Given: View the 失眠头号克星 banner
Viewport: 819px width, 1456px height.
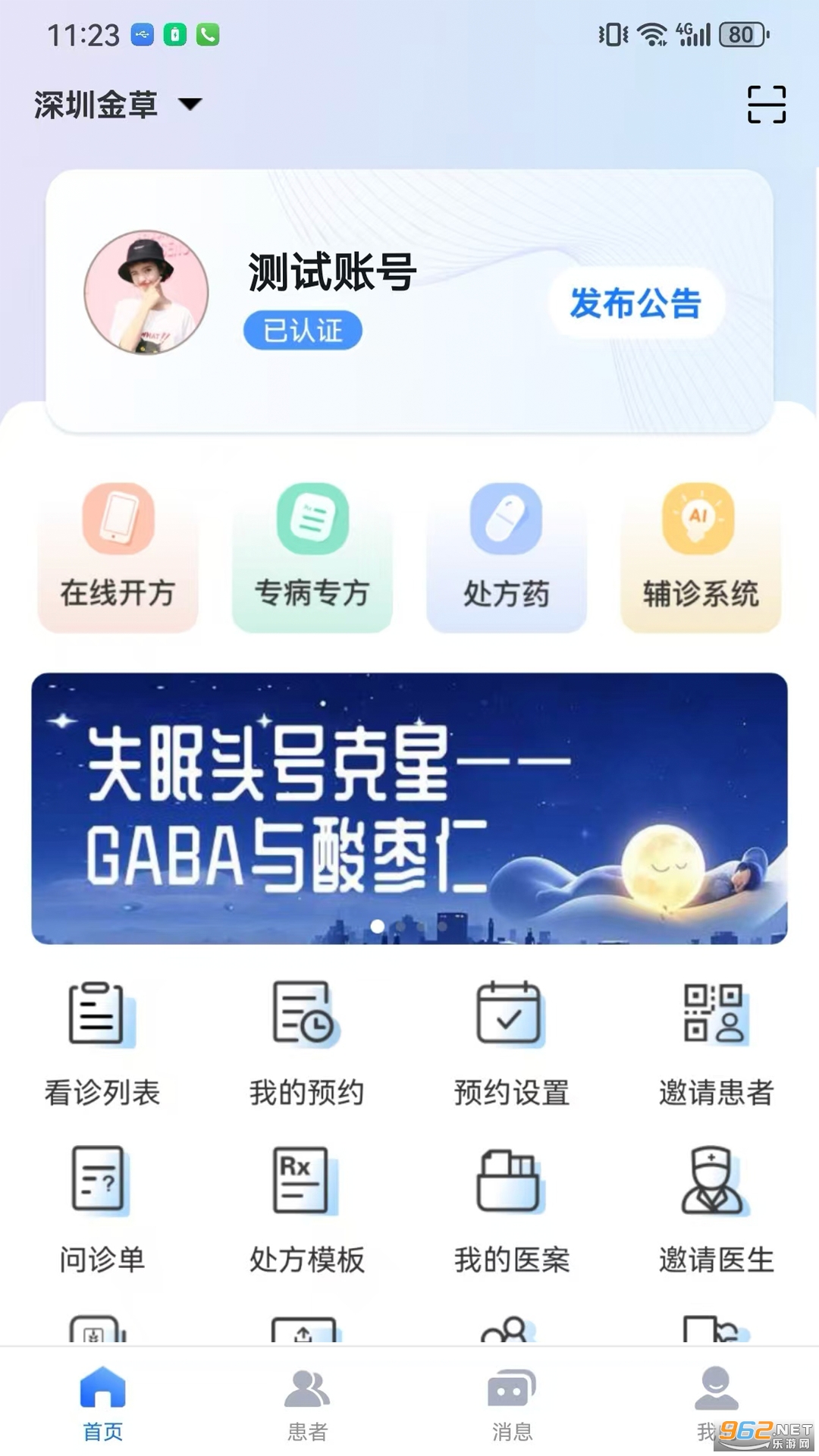Looking at the screenshot, I should [x=409, y=808].
